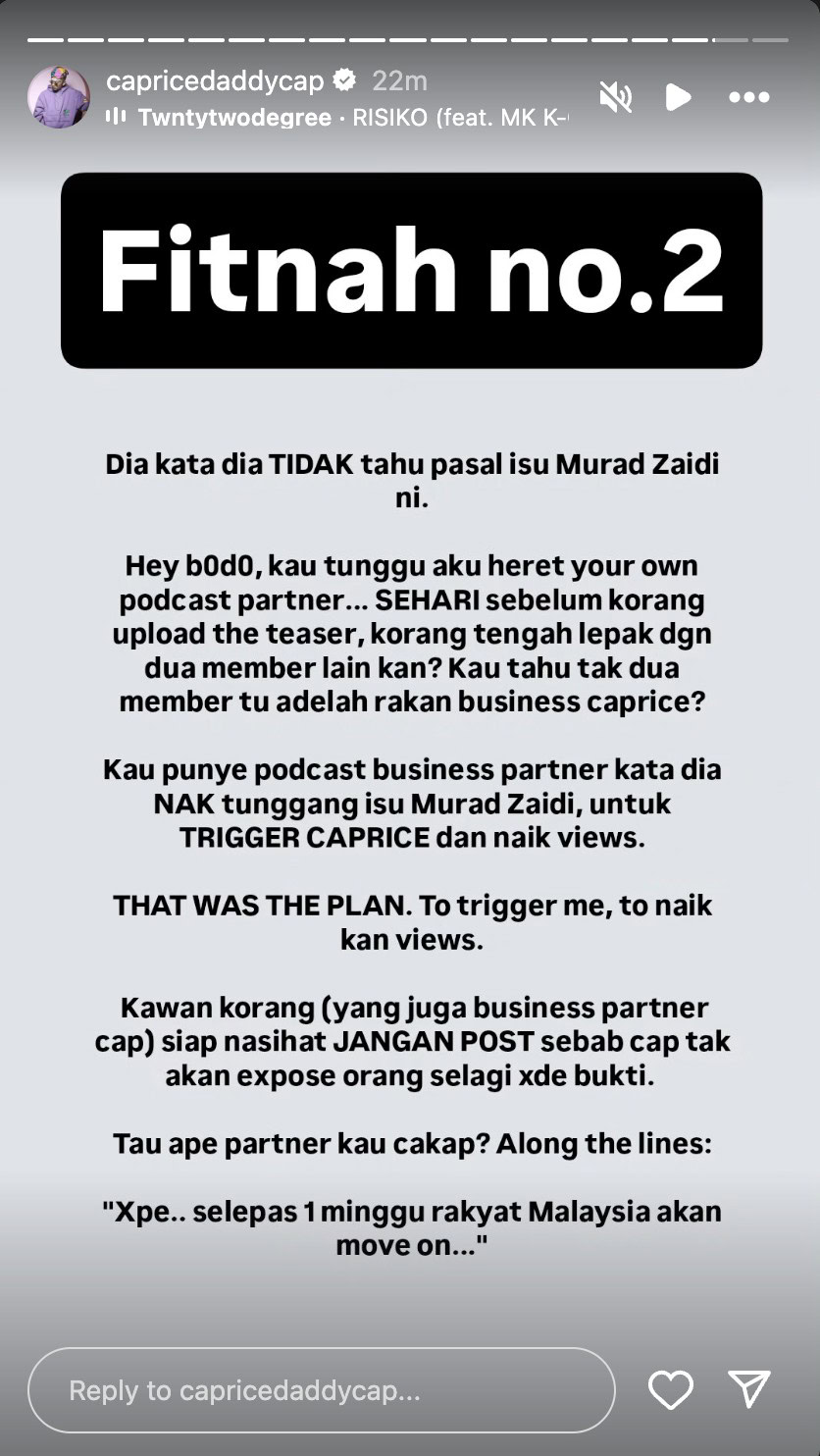This screenshot has height=1456, width=820.
Task: Focus the Reply to capricedaddycap field
Action: coord(322,1390)
